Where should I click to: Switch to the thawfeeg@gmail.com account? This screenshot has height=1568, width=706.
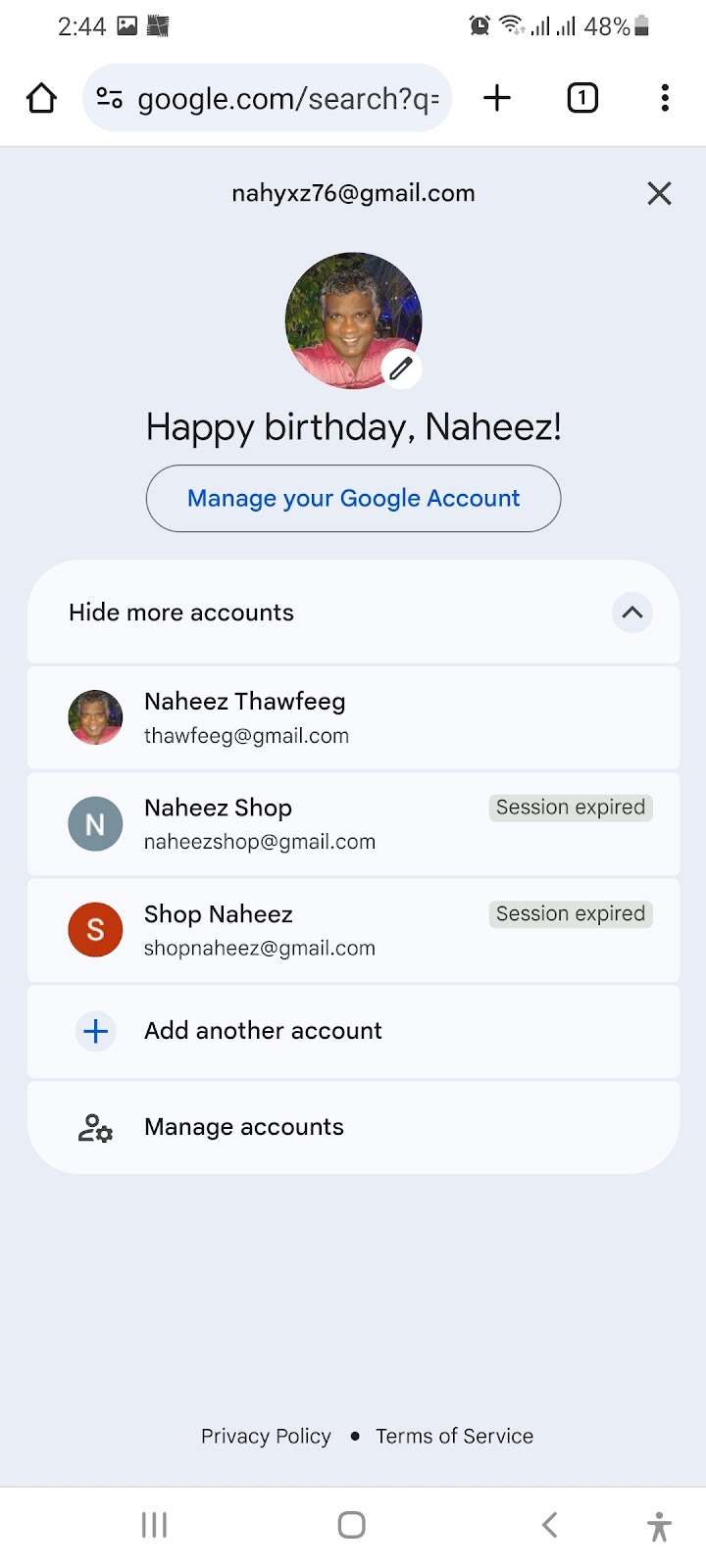point(353,717)
